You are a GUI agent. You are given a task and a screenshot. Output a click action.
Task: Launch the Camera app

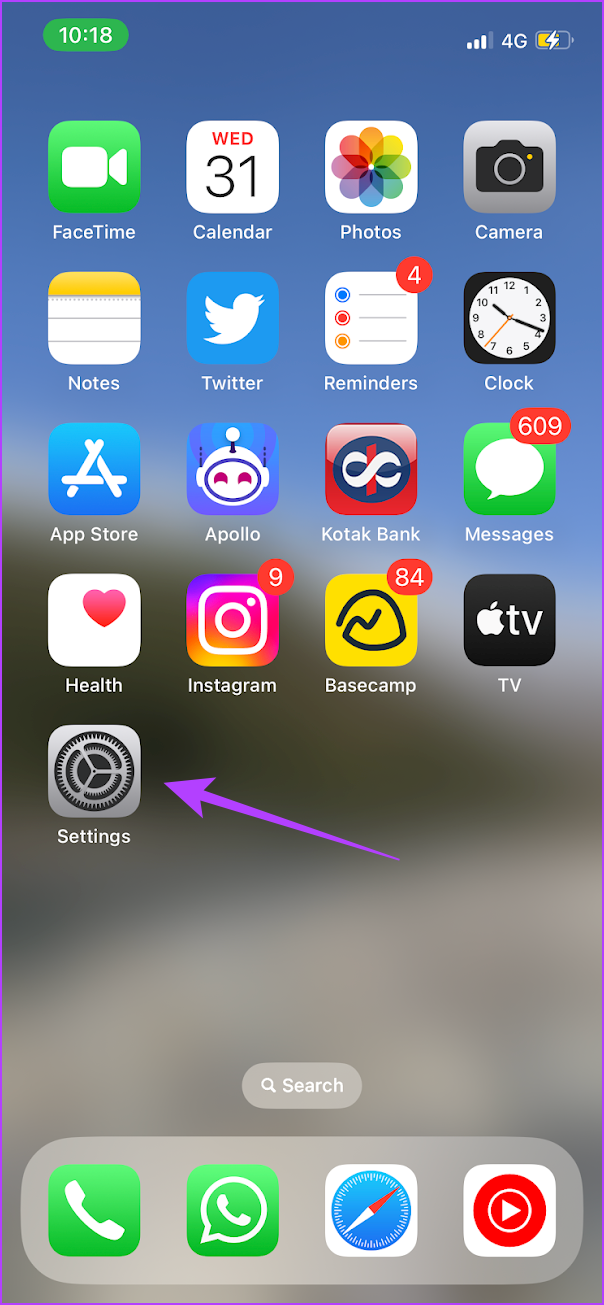[x=509, y=167]
